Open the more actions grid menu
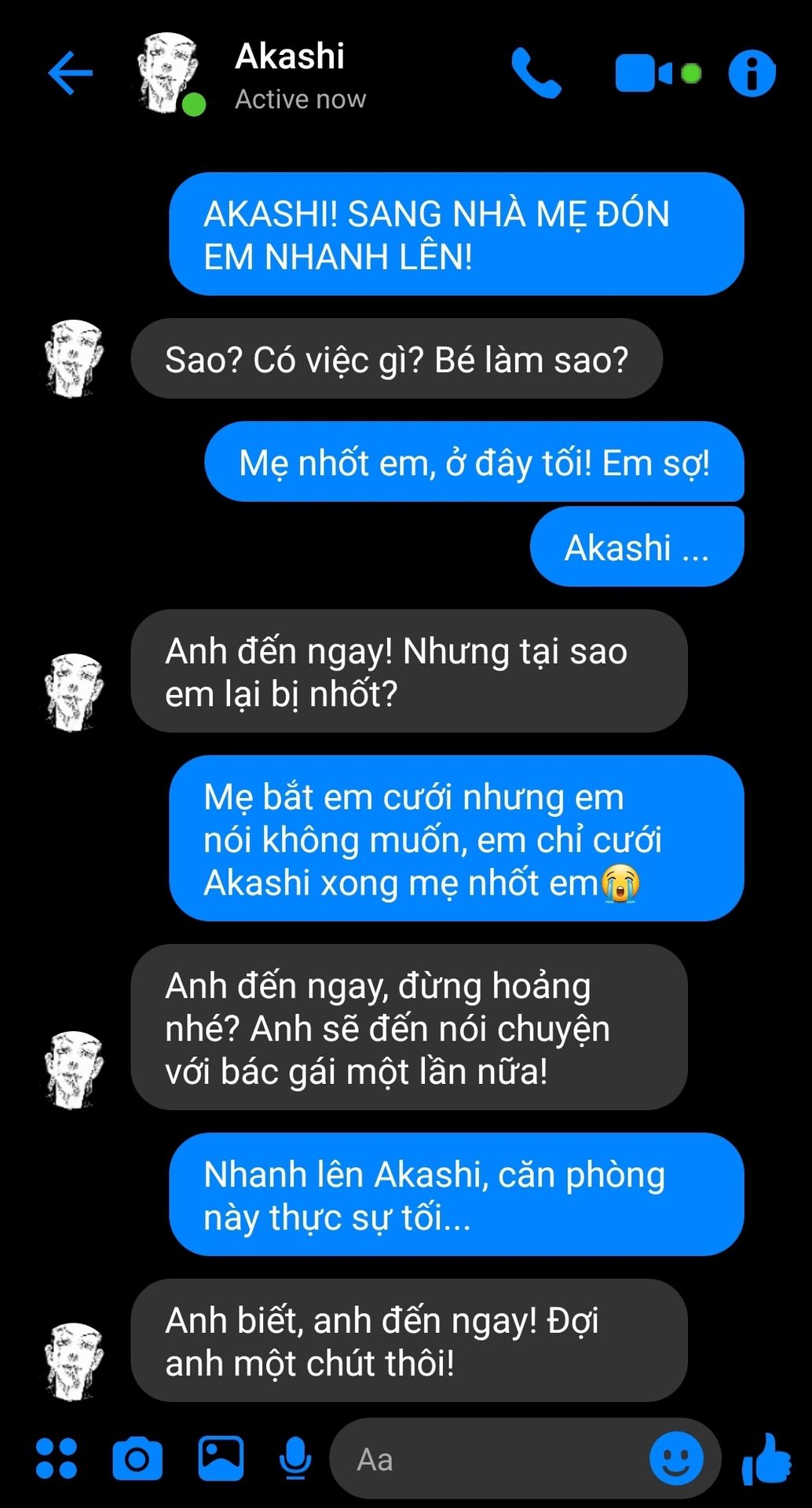The image size is (812, 1508). pyautogui.click(x=57, y=1459)
